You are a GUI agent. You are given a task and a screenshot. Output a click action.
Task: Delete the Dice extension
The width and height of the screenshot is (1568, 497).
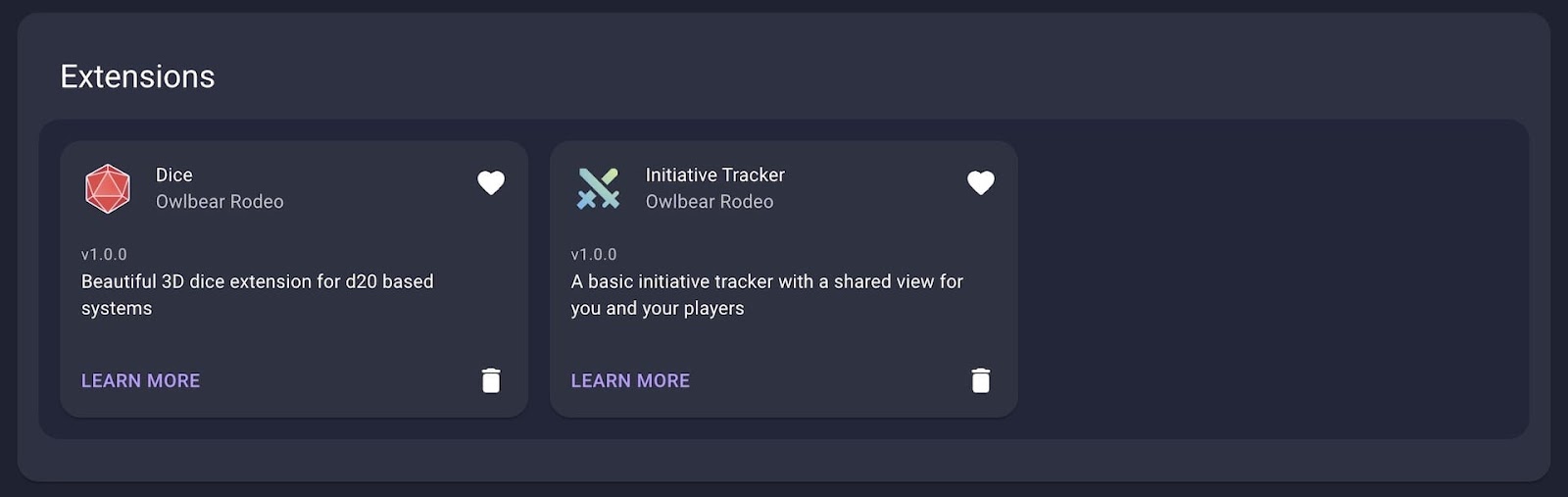tap(491, 380)
